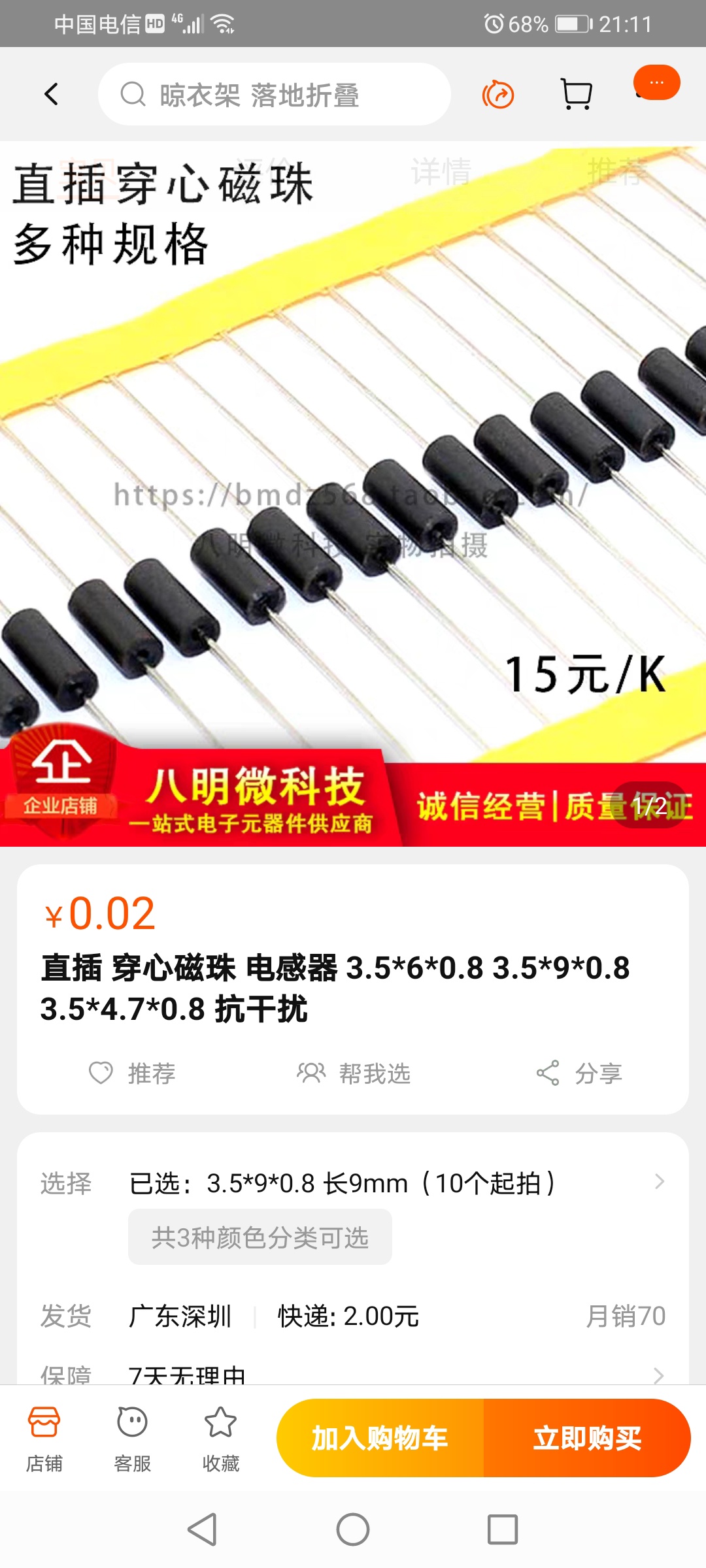Share this product via 分享
Screen dimensions: 706x1568
click(x=579, y=1073)
